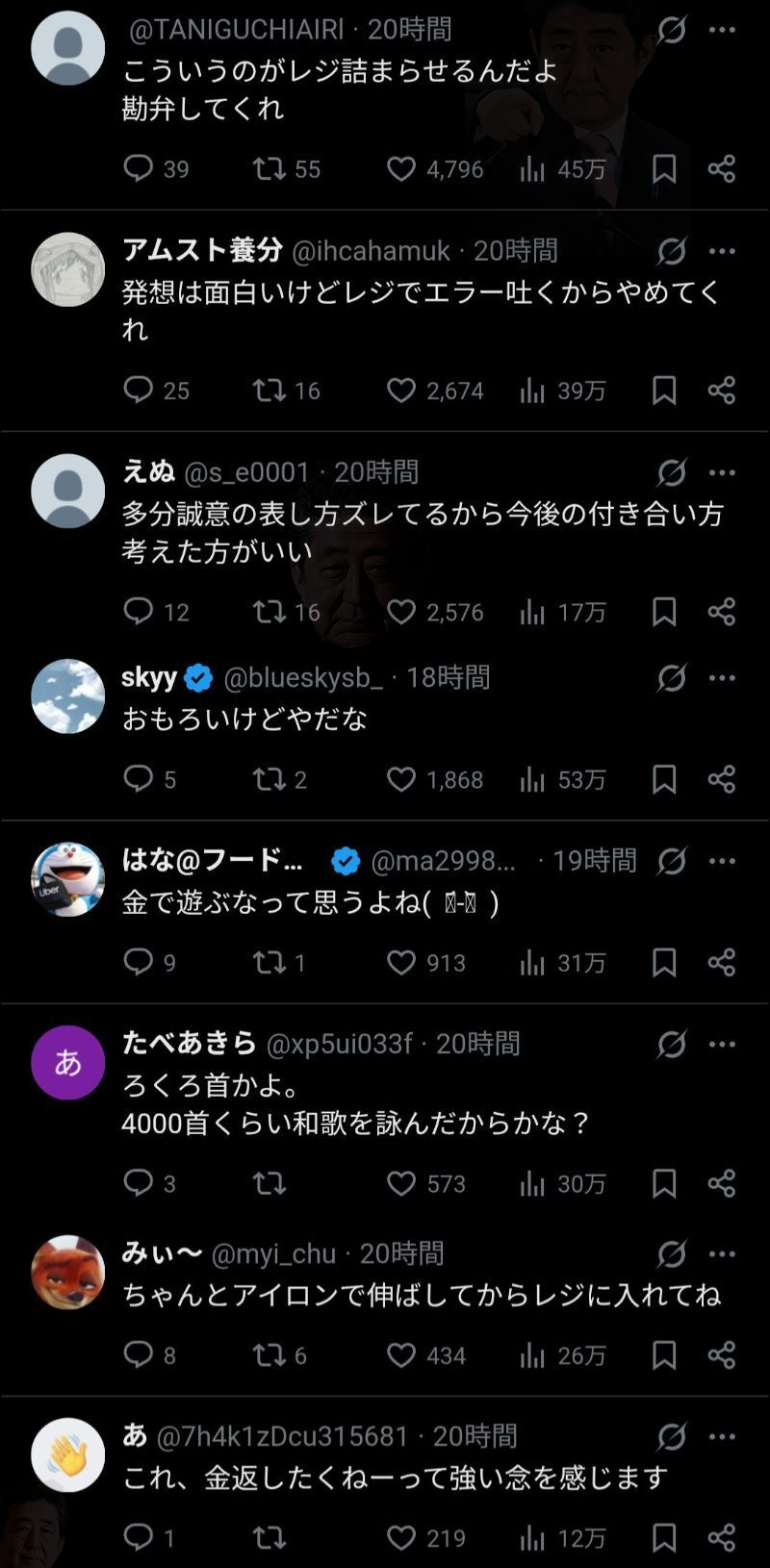Repost the reply from @7h4k1zDcu315681
770x1568 pixels.
tap(269, 1538)
